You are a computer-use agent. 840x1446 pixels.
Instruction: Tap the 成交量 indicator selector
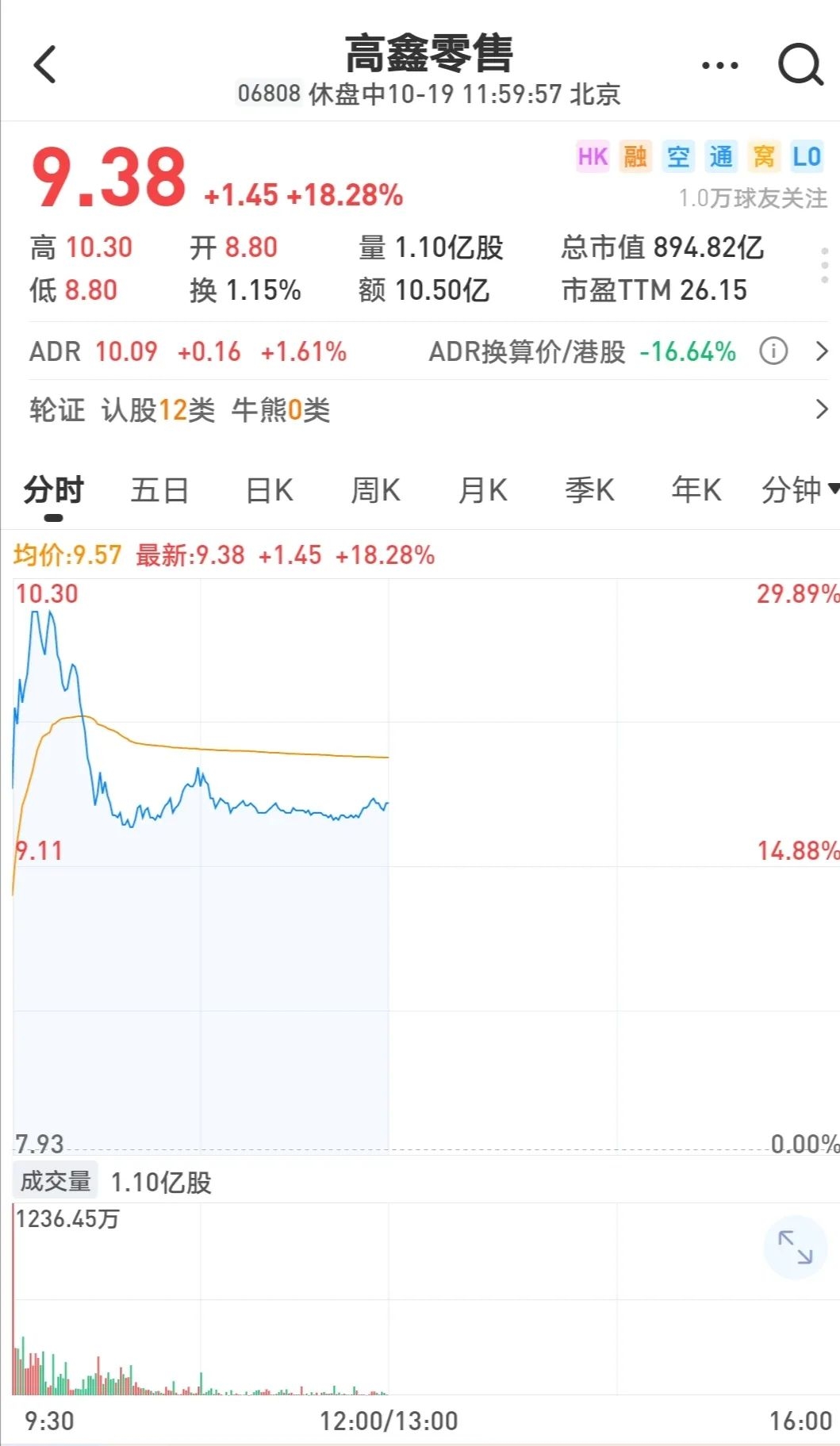56,1181
